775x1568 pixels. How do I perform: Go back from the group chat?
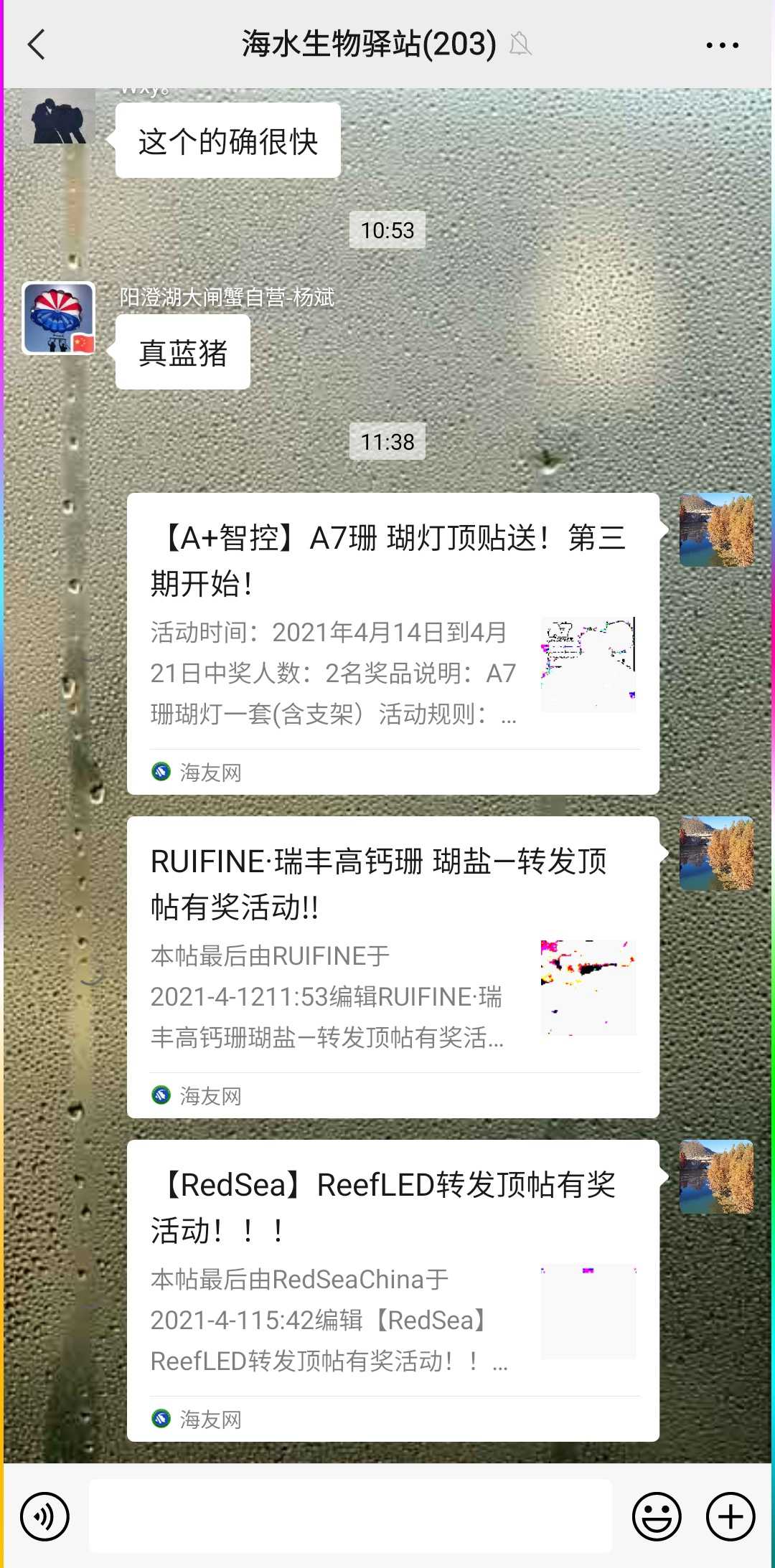[37, 44]
